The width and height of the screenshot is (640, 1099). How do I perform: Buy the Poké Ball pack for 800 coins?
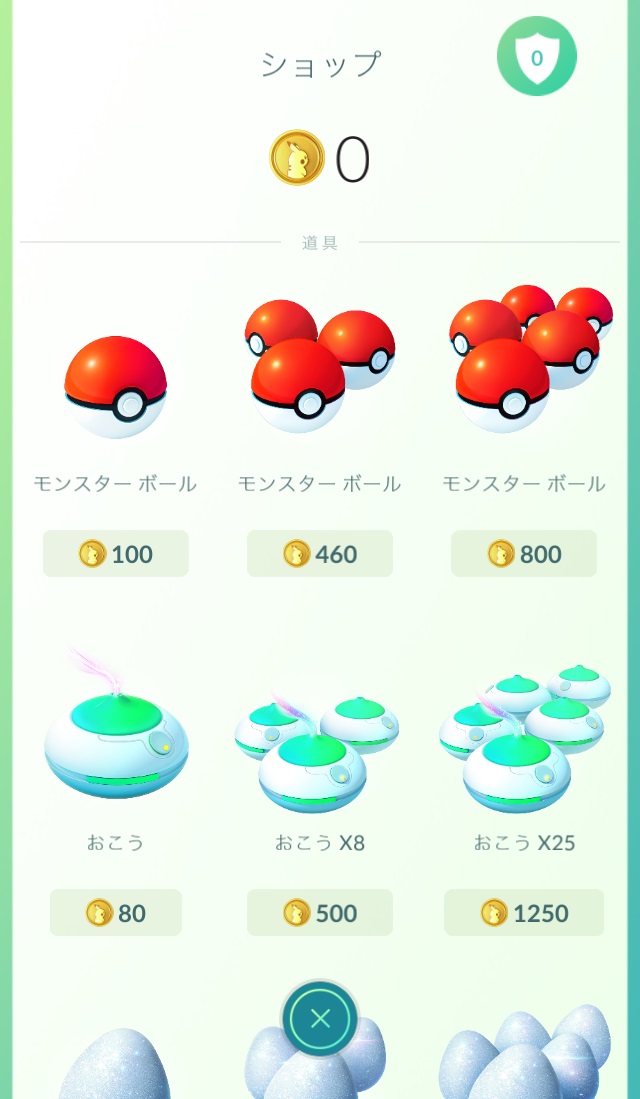[x=524, y=553]
